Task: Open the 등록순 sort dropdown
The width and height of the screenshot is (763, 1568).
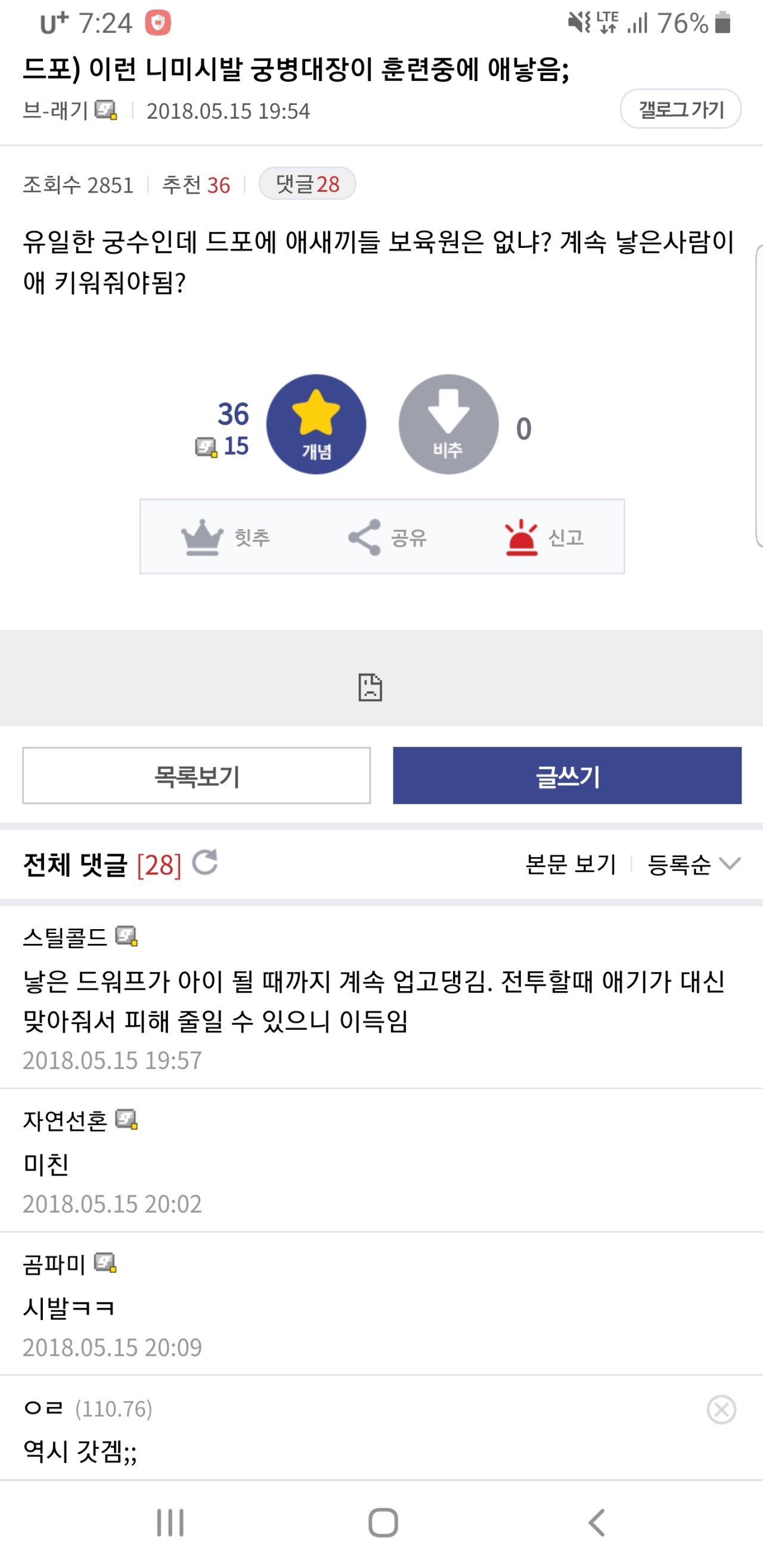Action: tap(694, 864)
